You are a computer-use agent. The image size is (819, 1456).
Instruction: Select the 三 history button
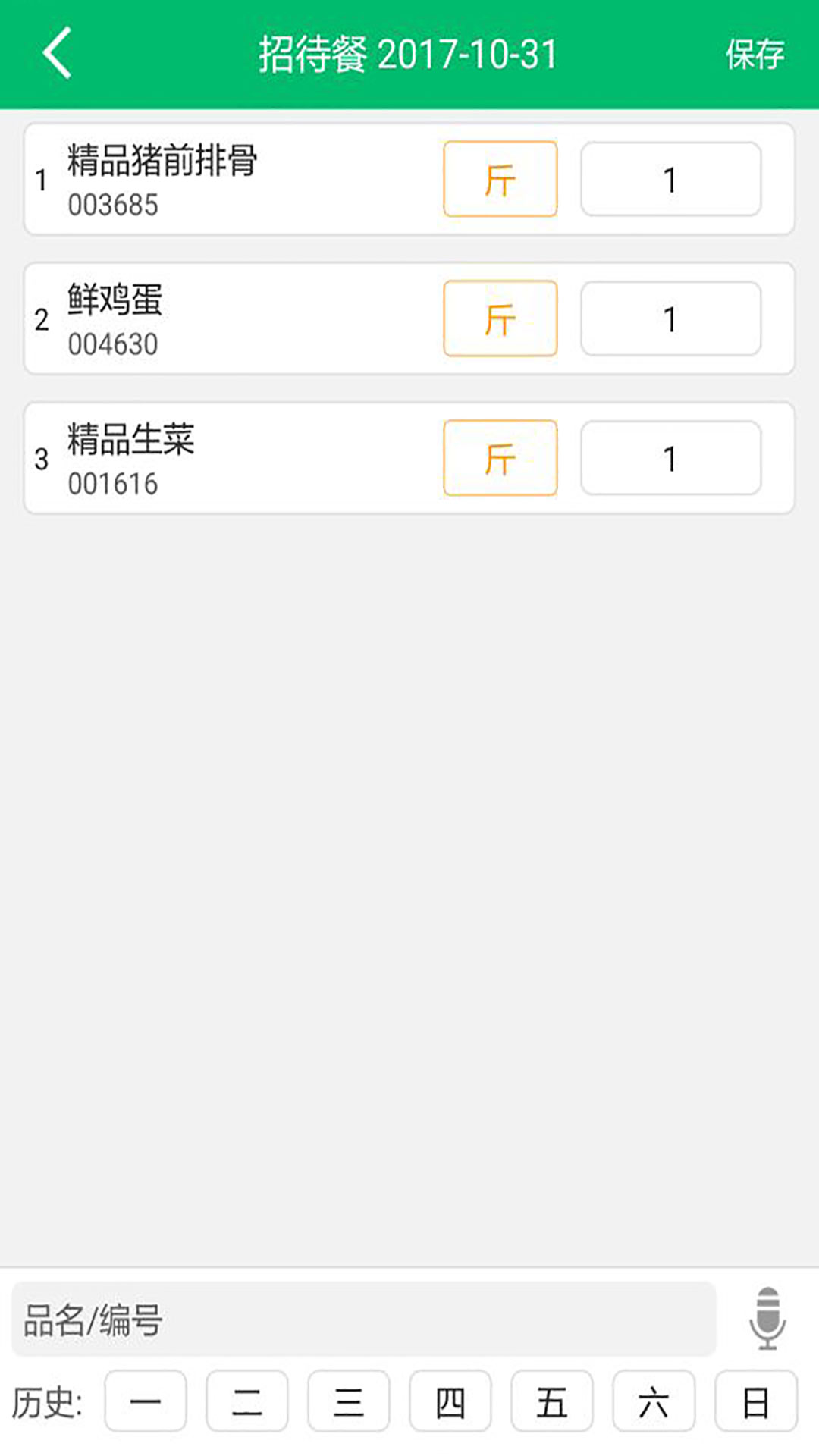349,1401
